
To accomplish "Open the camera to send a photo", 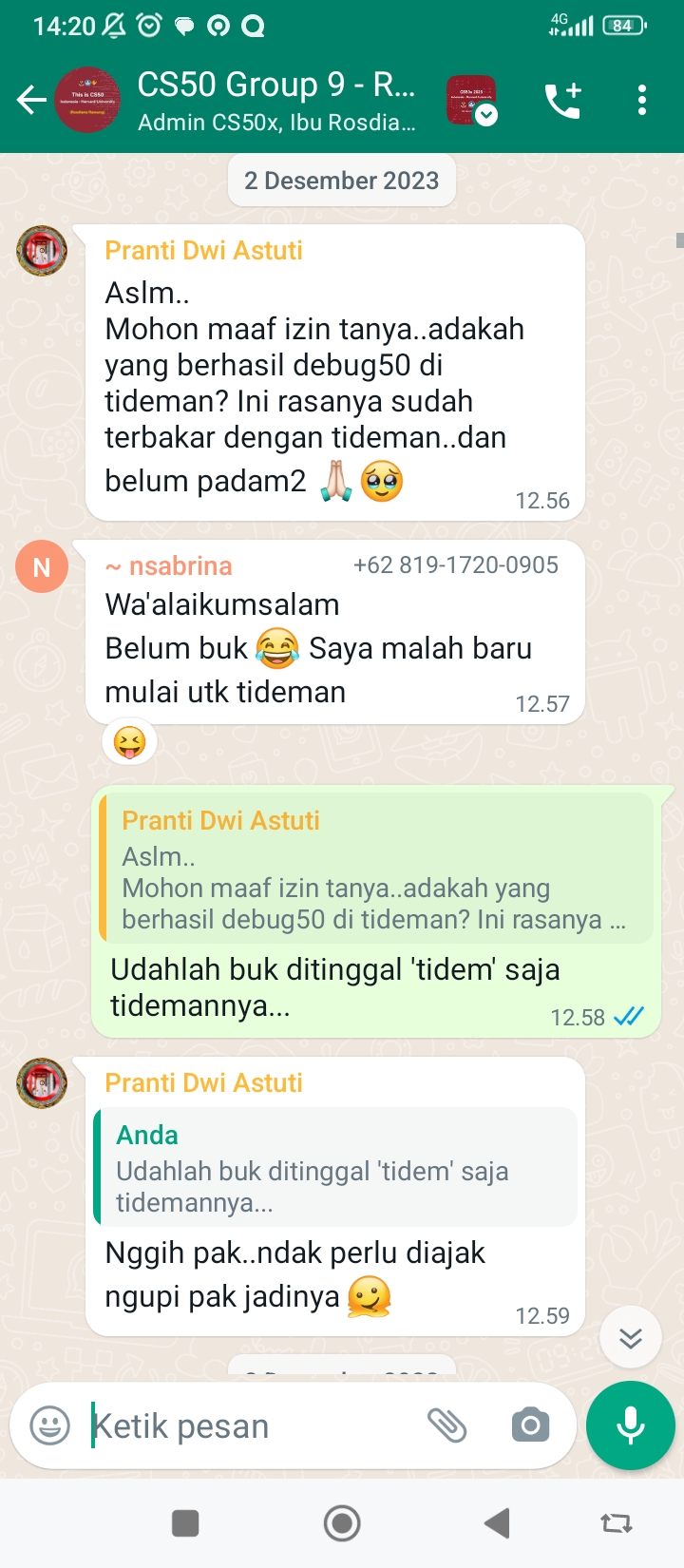I will [x=530, y=1425].
